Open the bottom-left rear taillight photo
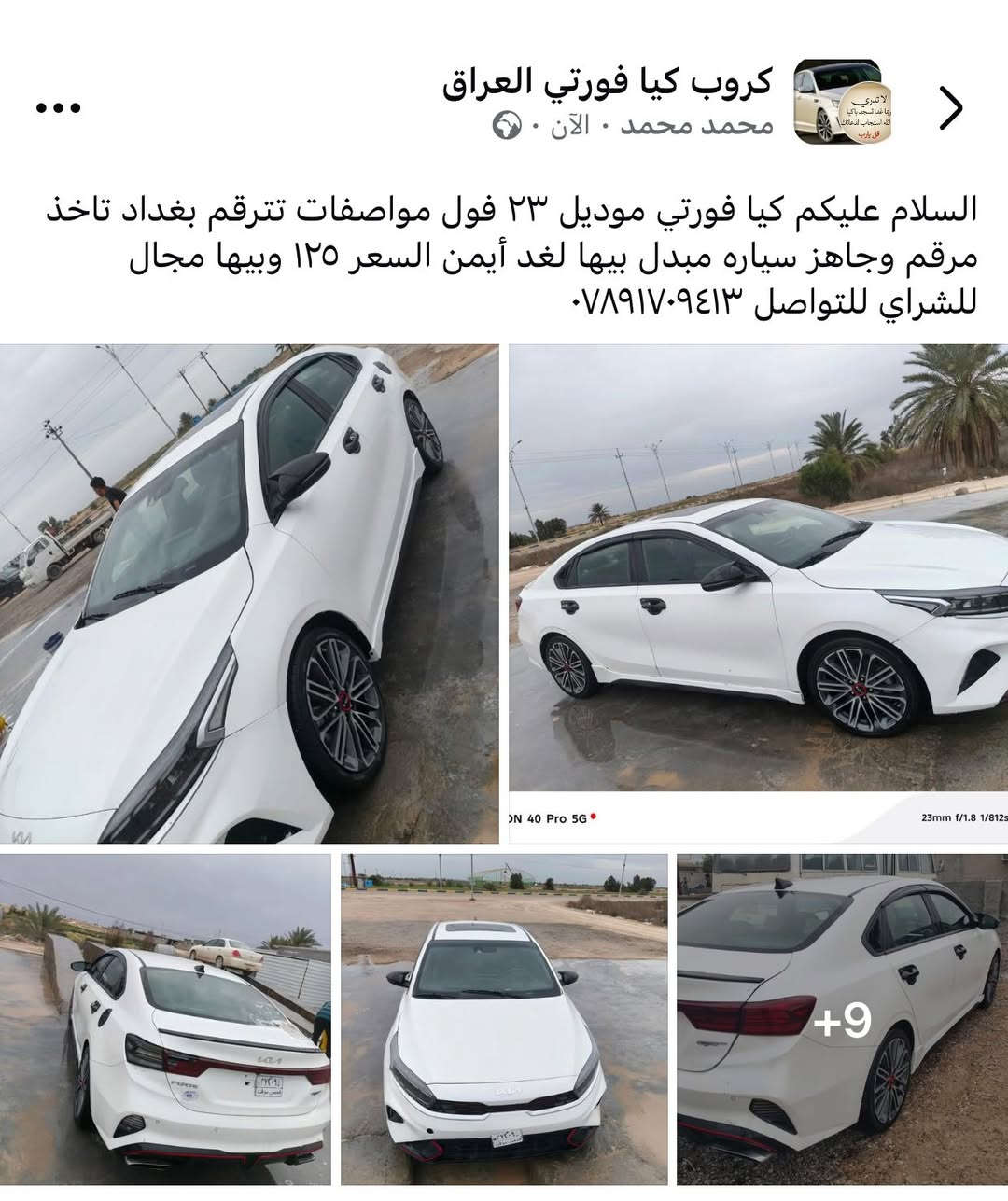The image size is (1008, 1201). pyautogui.click(x=166, y=1022)
